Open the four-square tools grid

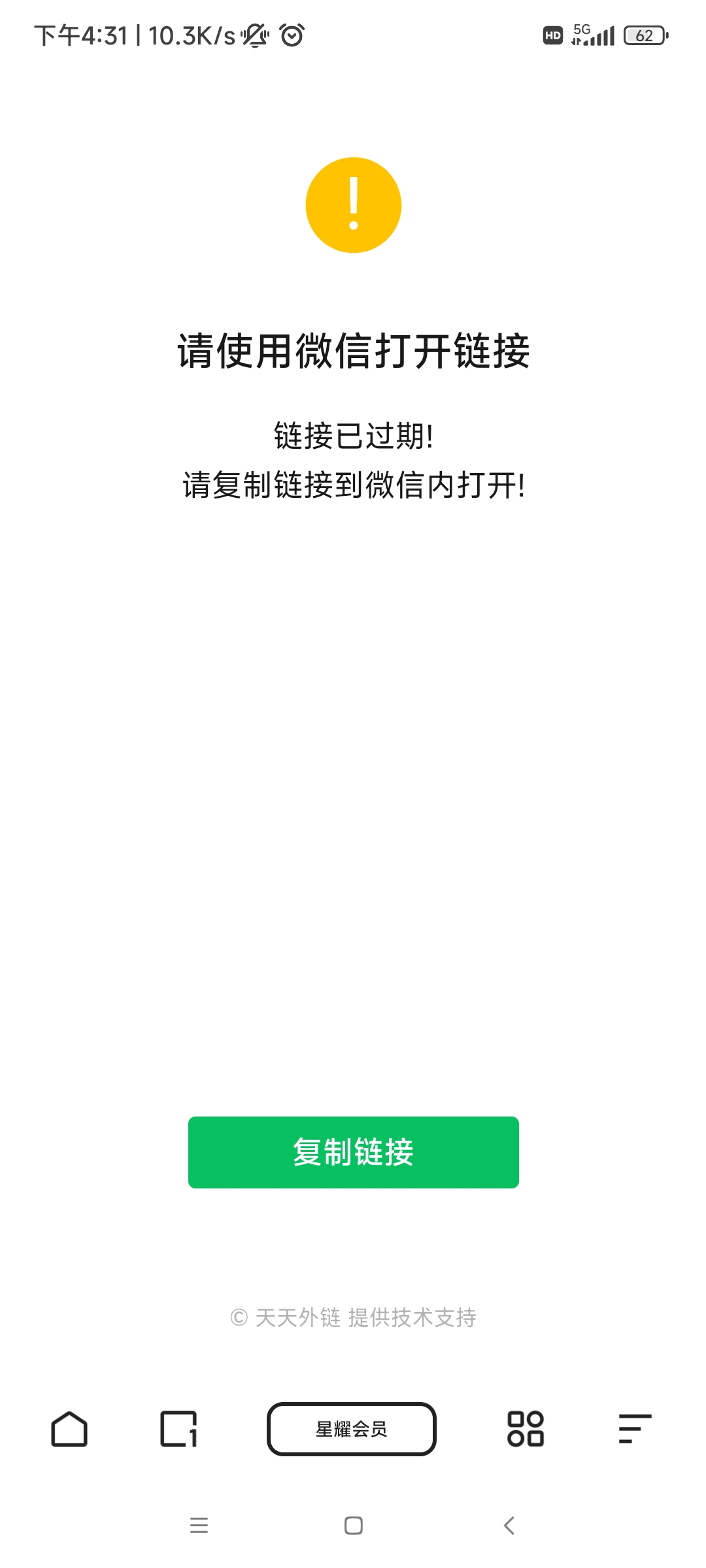526,1429
